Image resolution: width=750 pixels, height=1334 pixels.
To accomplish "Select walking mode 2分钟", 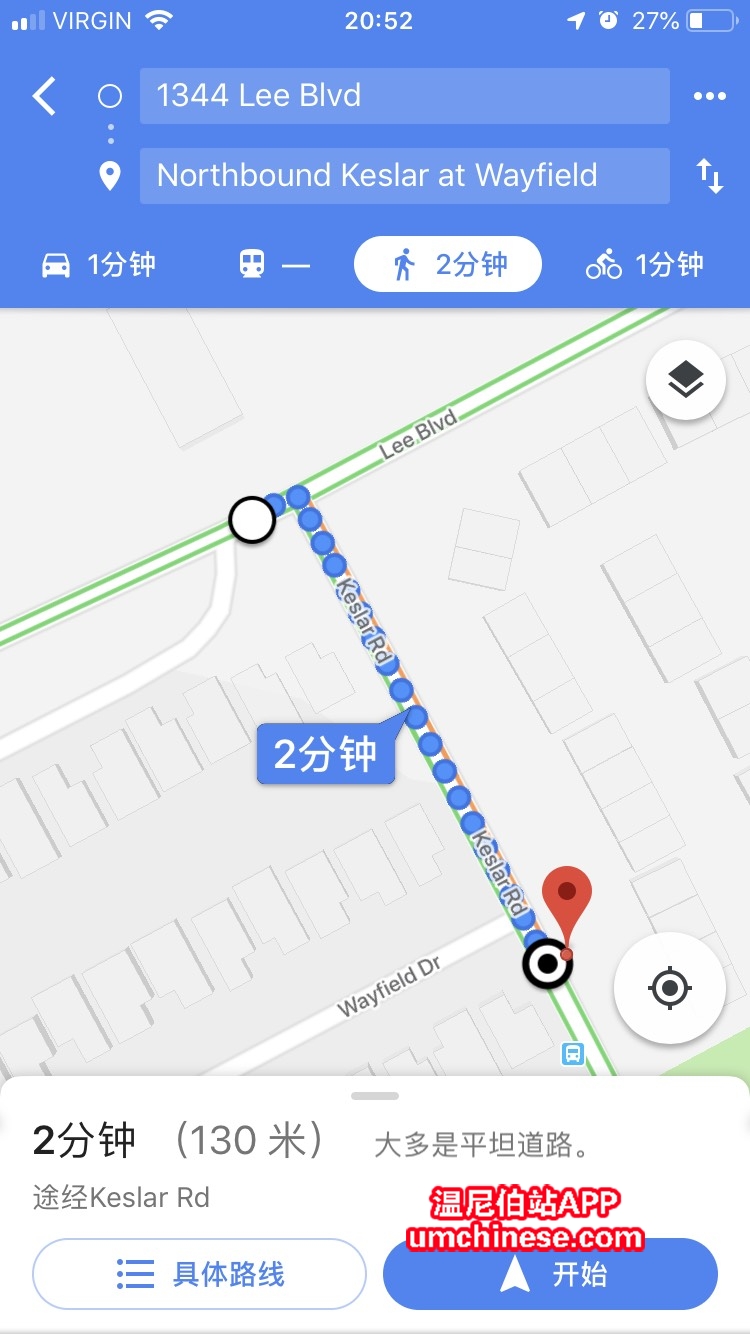I will pos(448,265).
